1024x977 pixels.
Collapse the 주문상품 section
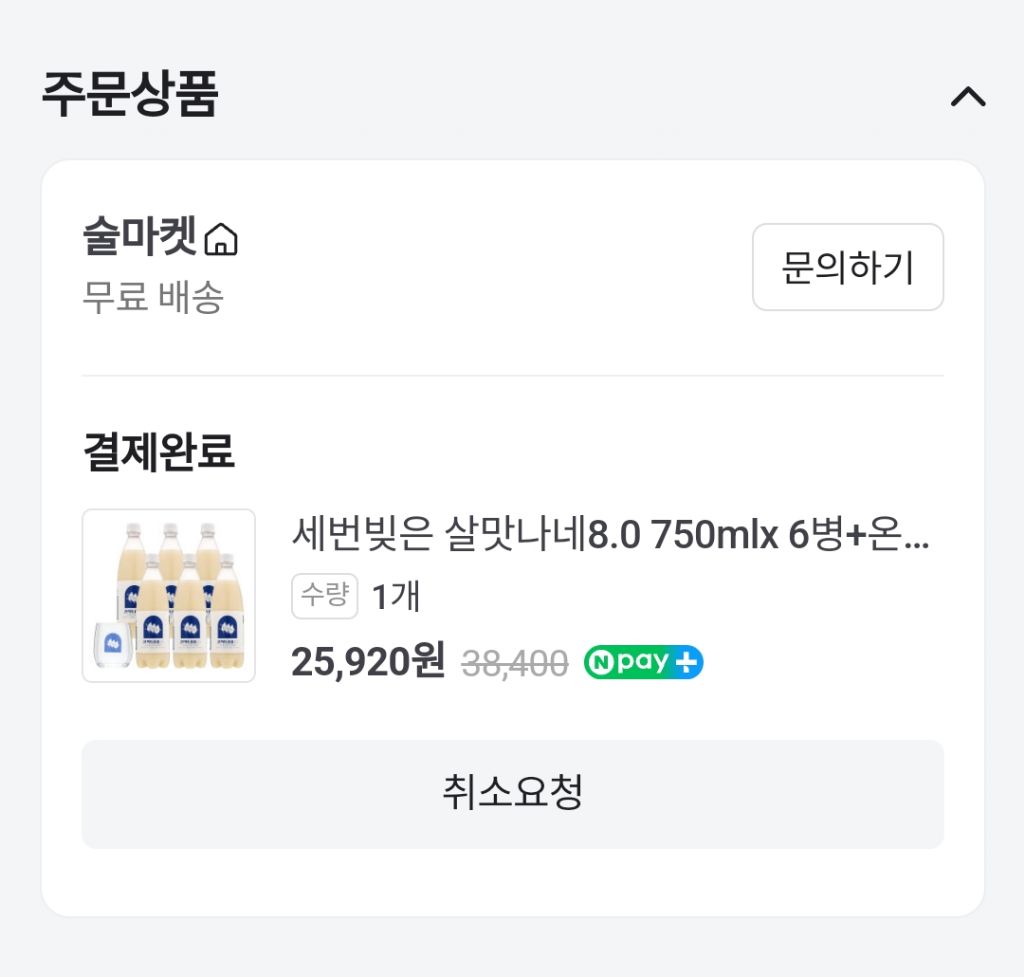(968, 97)
